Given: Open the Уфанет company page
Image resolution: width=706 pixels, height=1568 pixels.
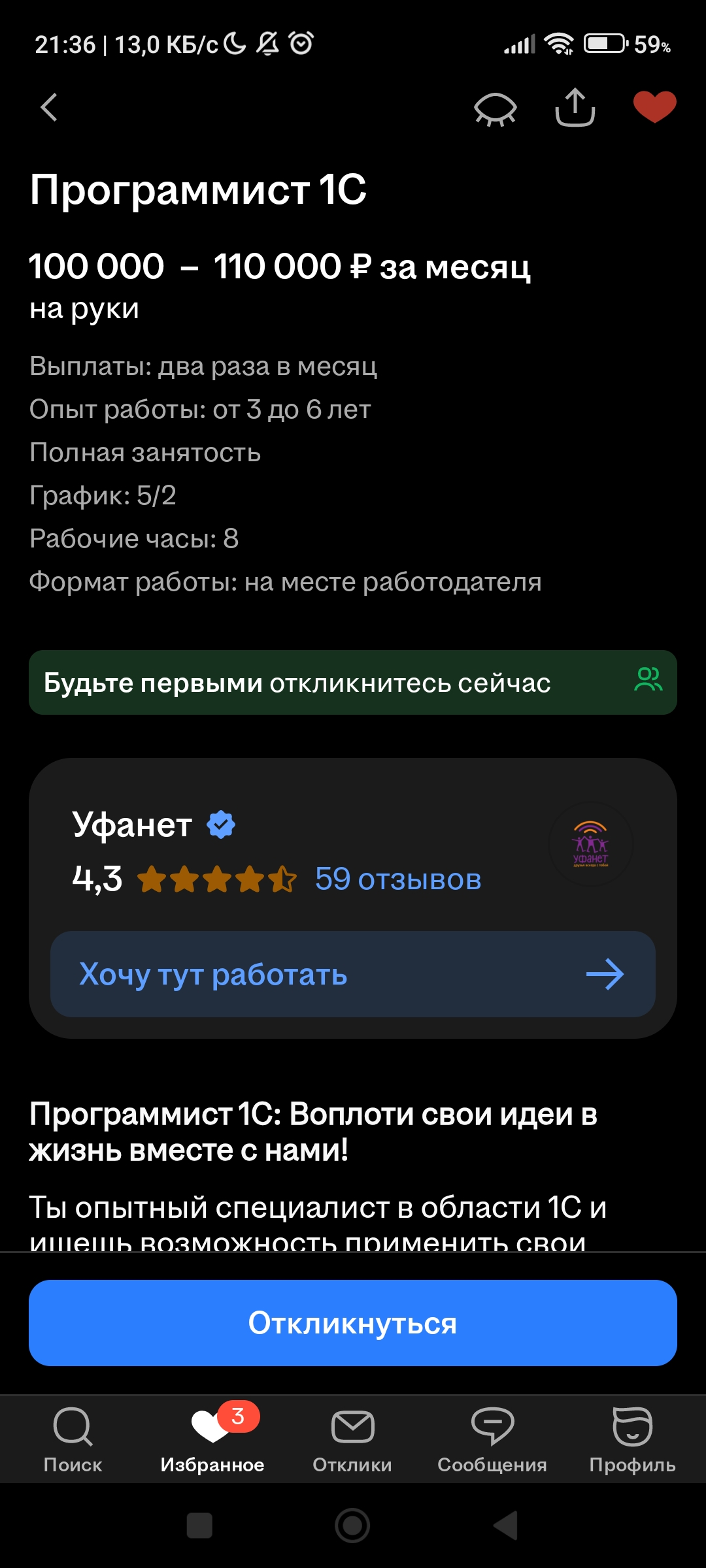Looking at the screenshot, I should pyautogui.click(x=132, y=825).
